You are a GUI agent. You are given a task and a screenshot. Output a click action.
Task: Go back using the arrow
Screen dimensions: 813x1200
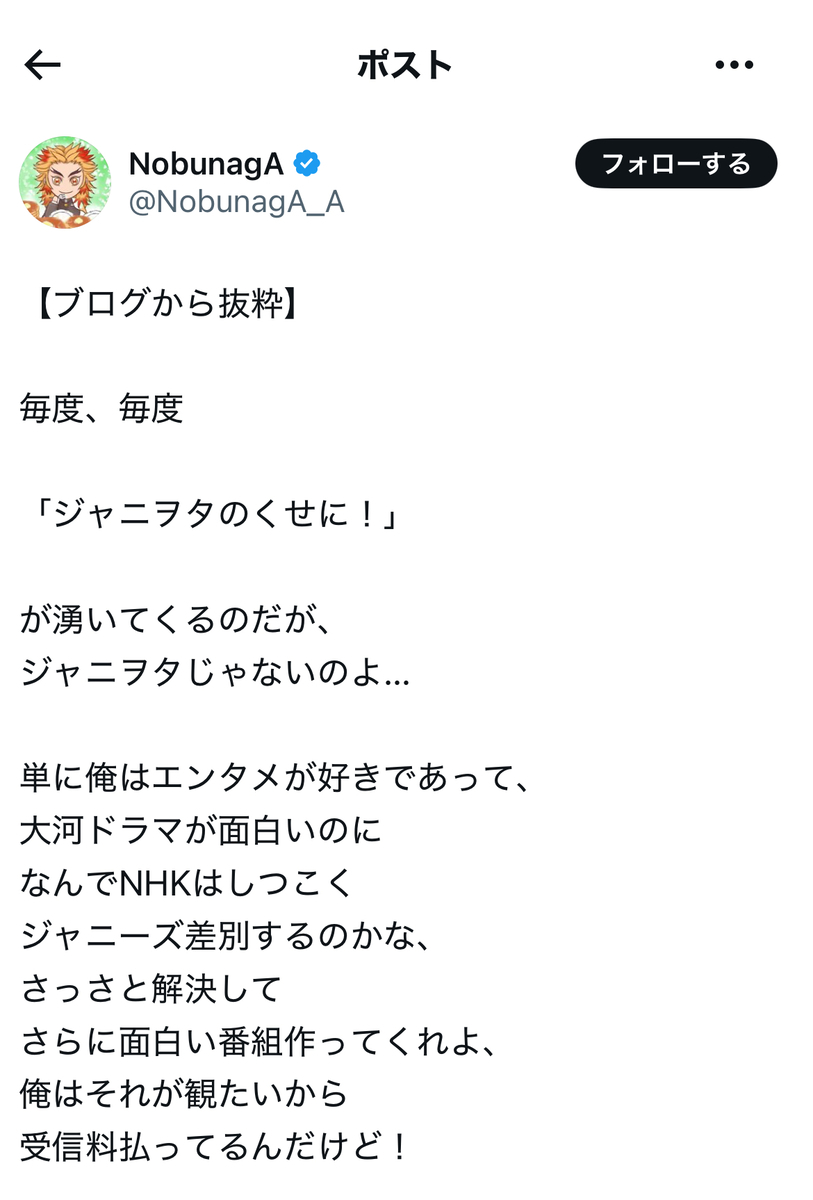point(43,66)
